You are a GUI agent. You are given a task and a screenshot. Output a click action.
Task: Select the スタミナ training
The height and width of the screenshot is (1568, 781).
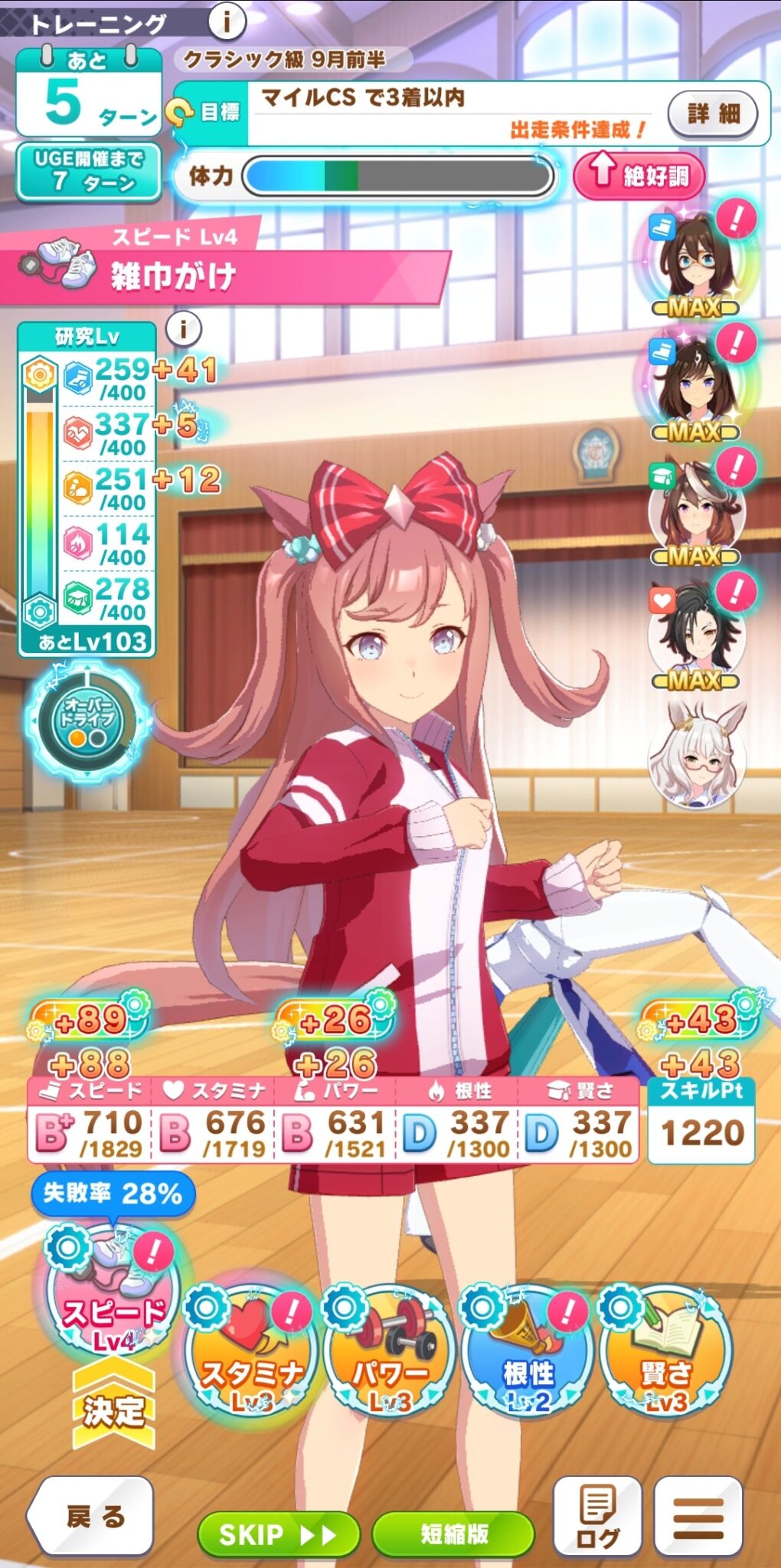click(252, 1350)
